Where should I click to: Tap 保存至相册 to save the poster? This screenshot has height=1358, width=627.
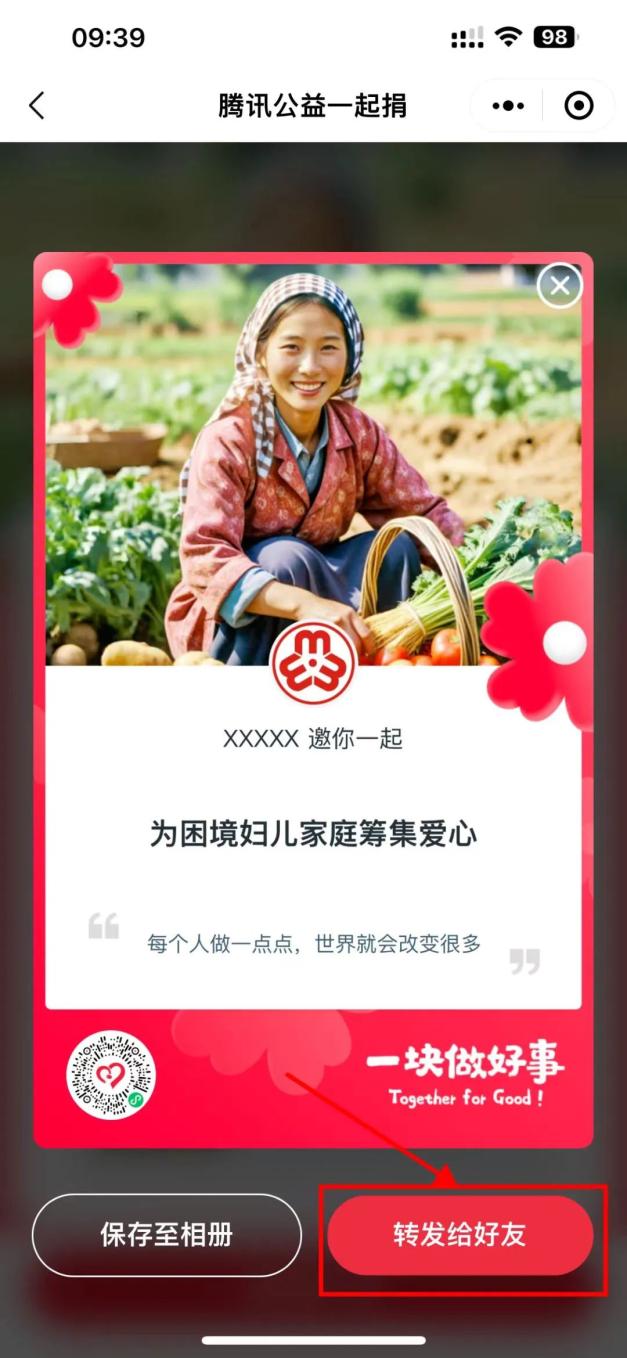point(167,1235)
